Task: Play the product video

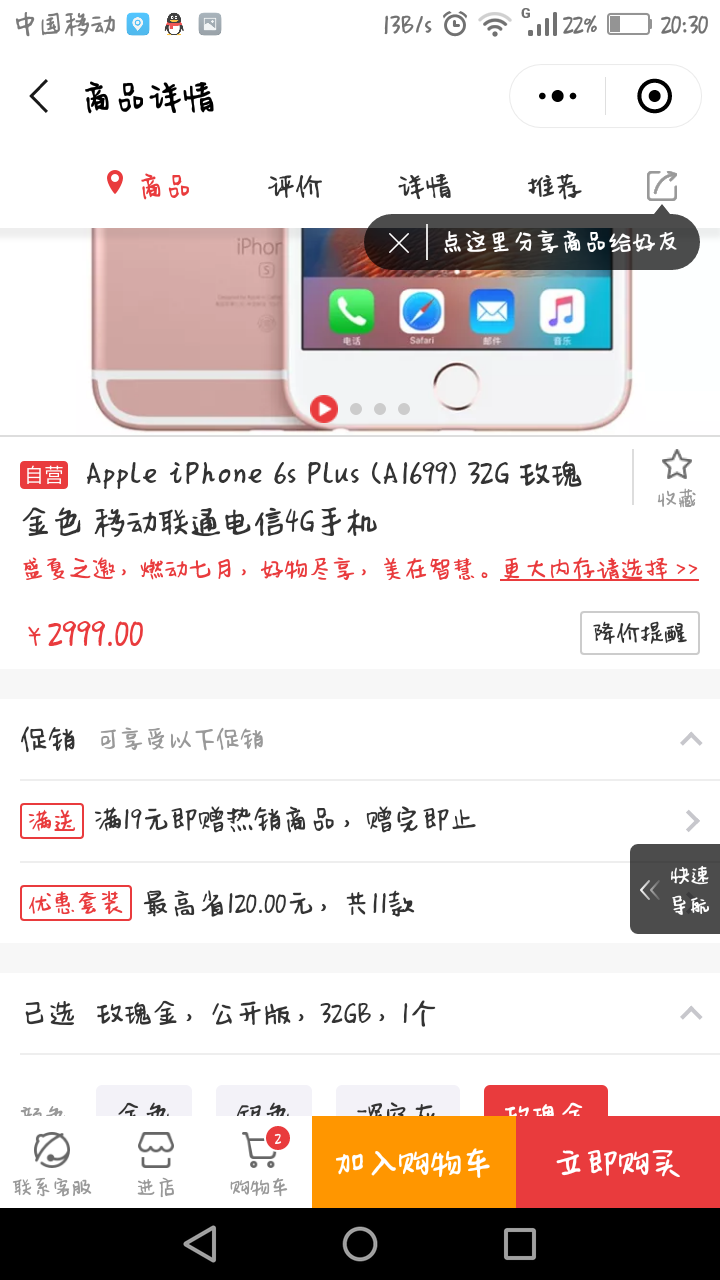Action: pos(323,408)
